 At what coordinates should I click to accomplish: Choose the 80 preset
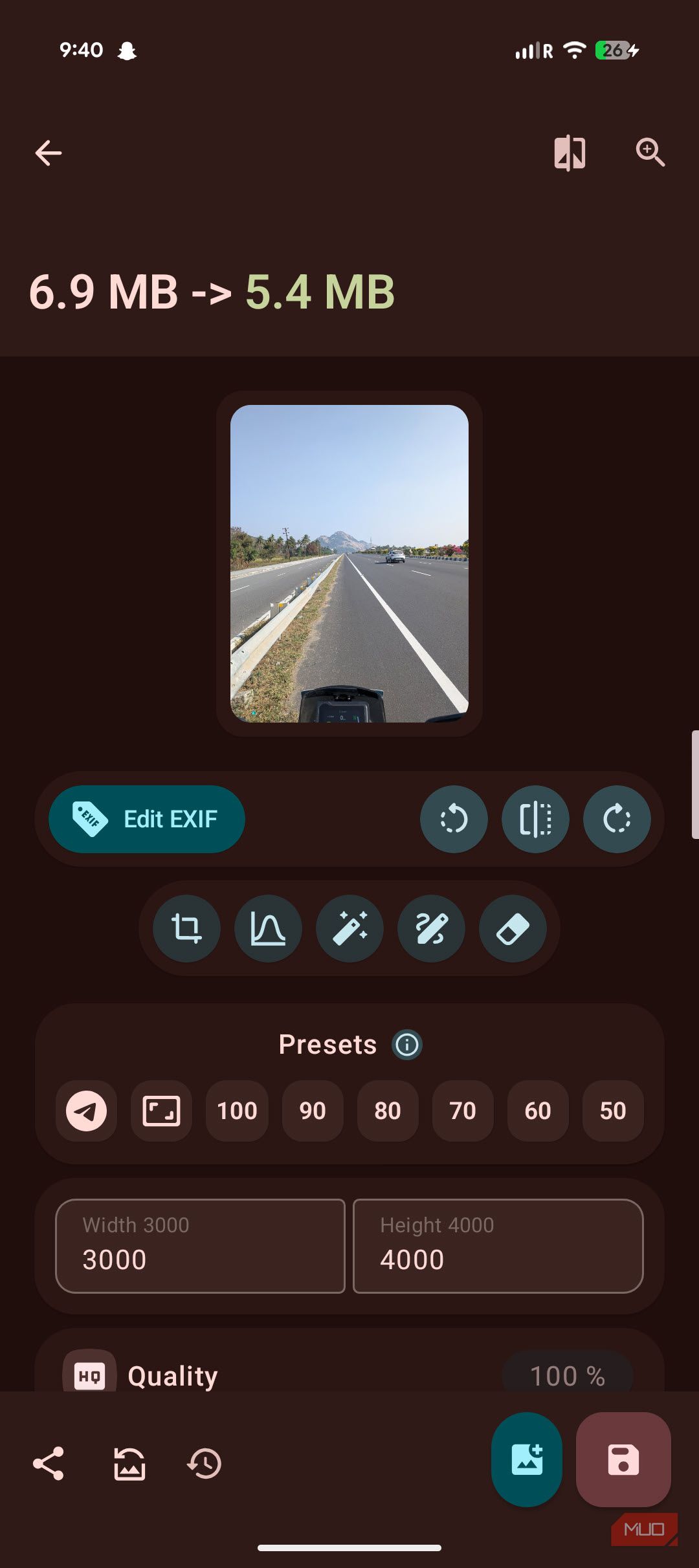tap(388, 1111)
